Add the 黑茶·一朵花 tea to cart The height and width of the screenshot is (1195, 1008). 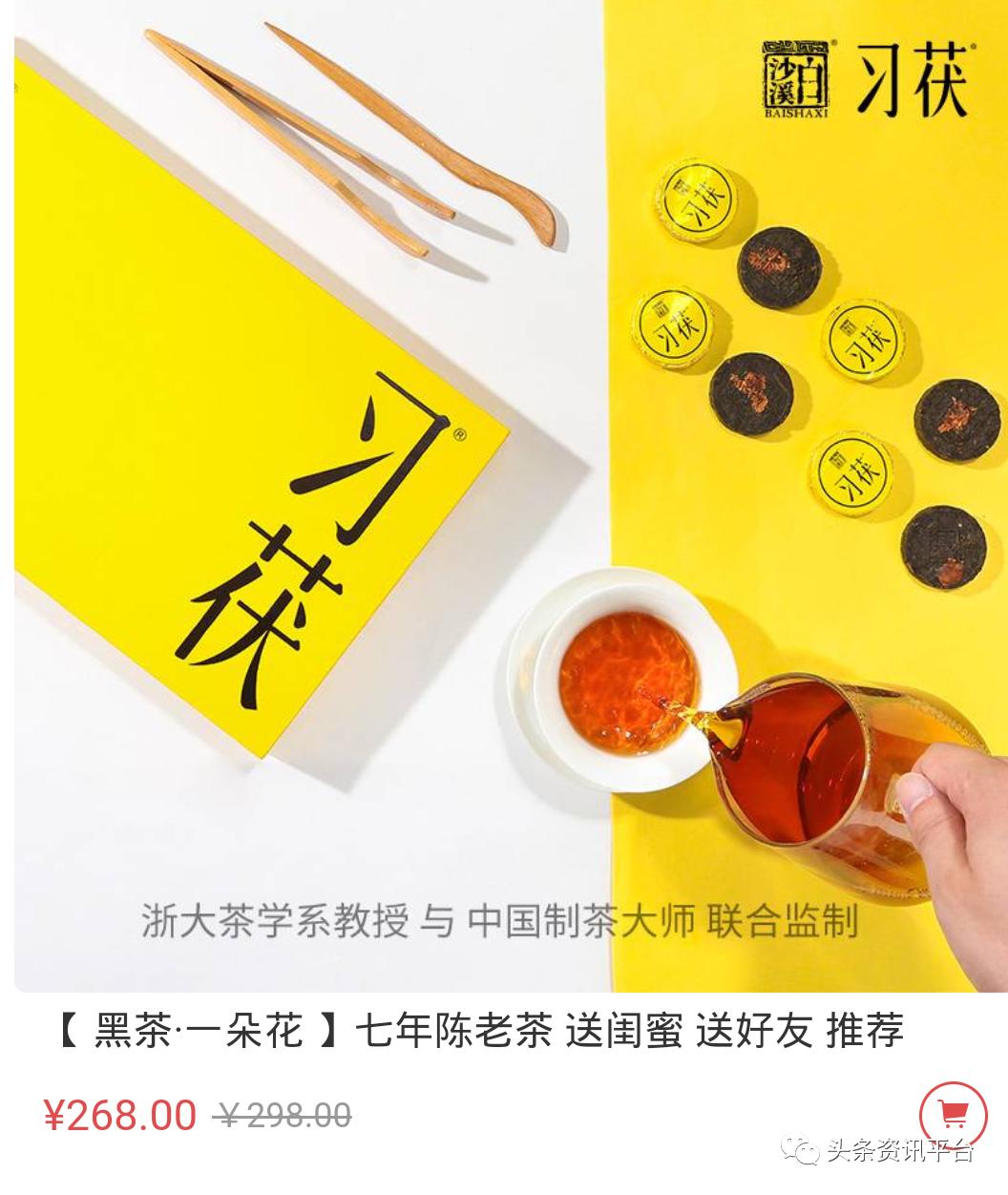pos(951,1114)
